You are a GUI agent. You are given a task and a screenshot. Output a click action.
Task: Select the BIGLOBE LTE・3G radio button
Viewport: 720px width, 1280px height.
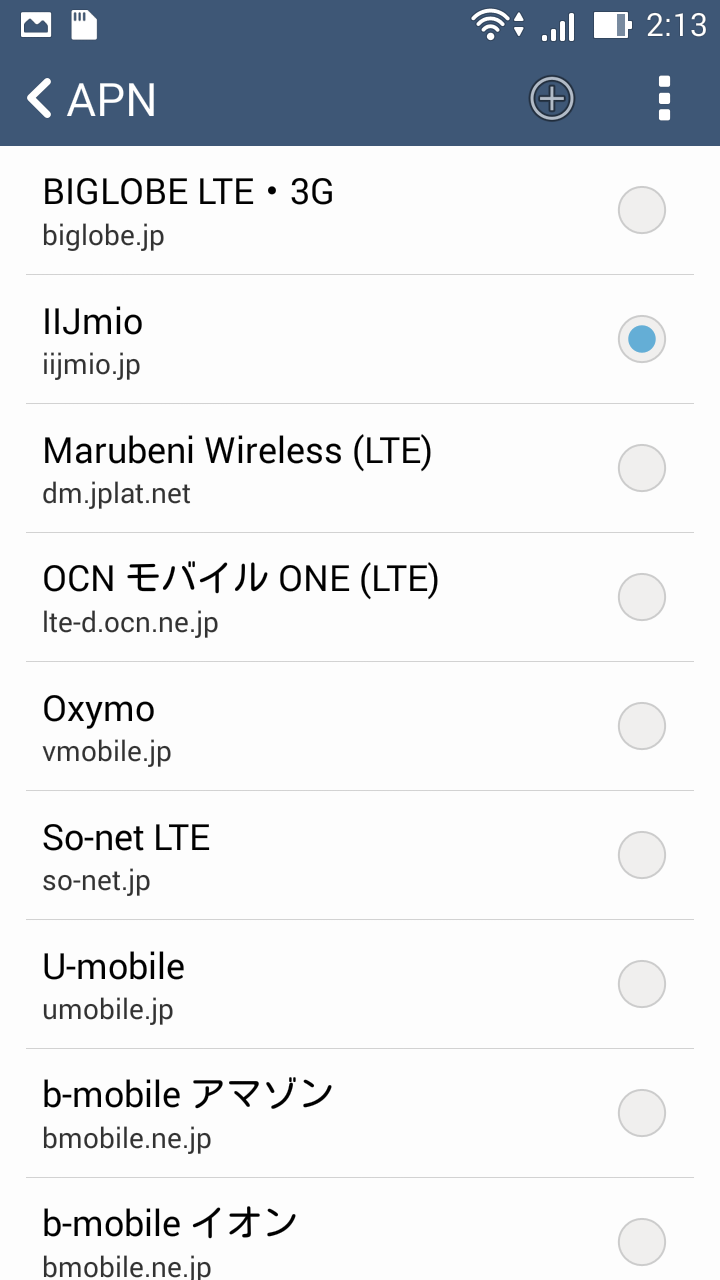pyautogui.click(x=641, y=210)
